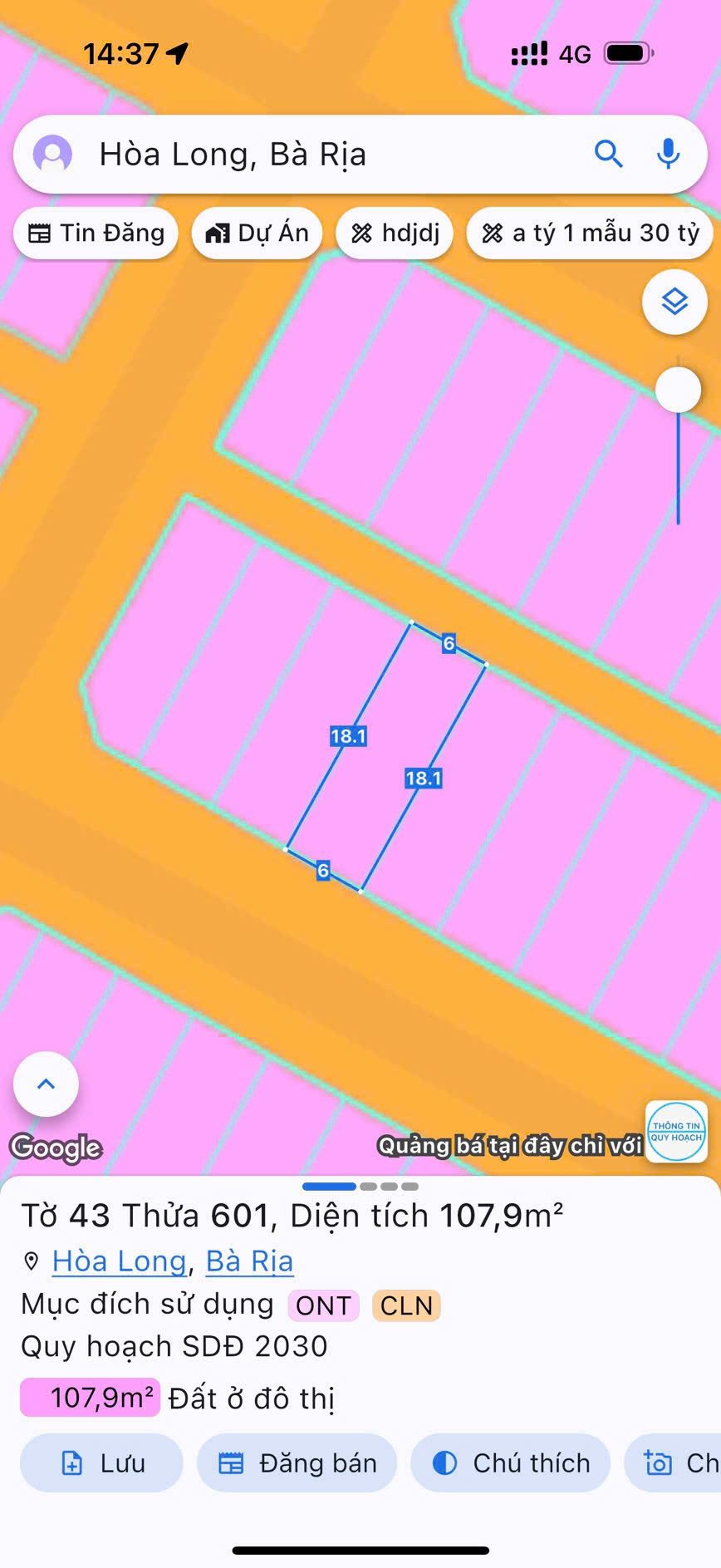The height and width of the screenshot is (1568, 721).
Task: Tap the ONT land use tag
Action: [323, 1305]
